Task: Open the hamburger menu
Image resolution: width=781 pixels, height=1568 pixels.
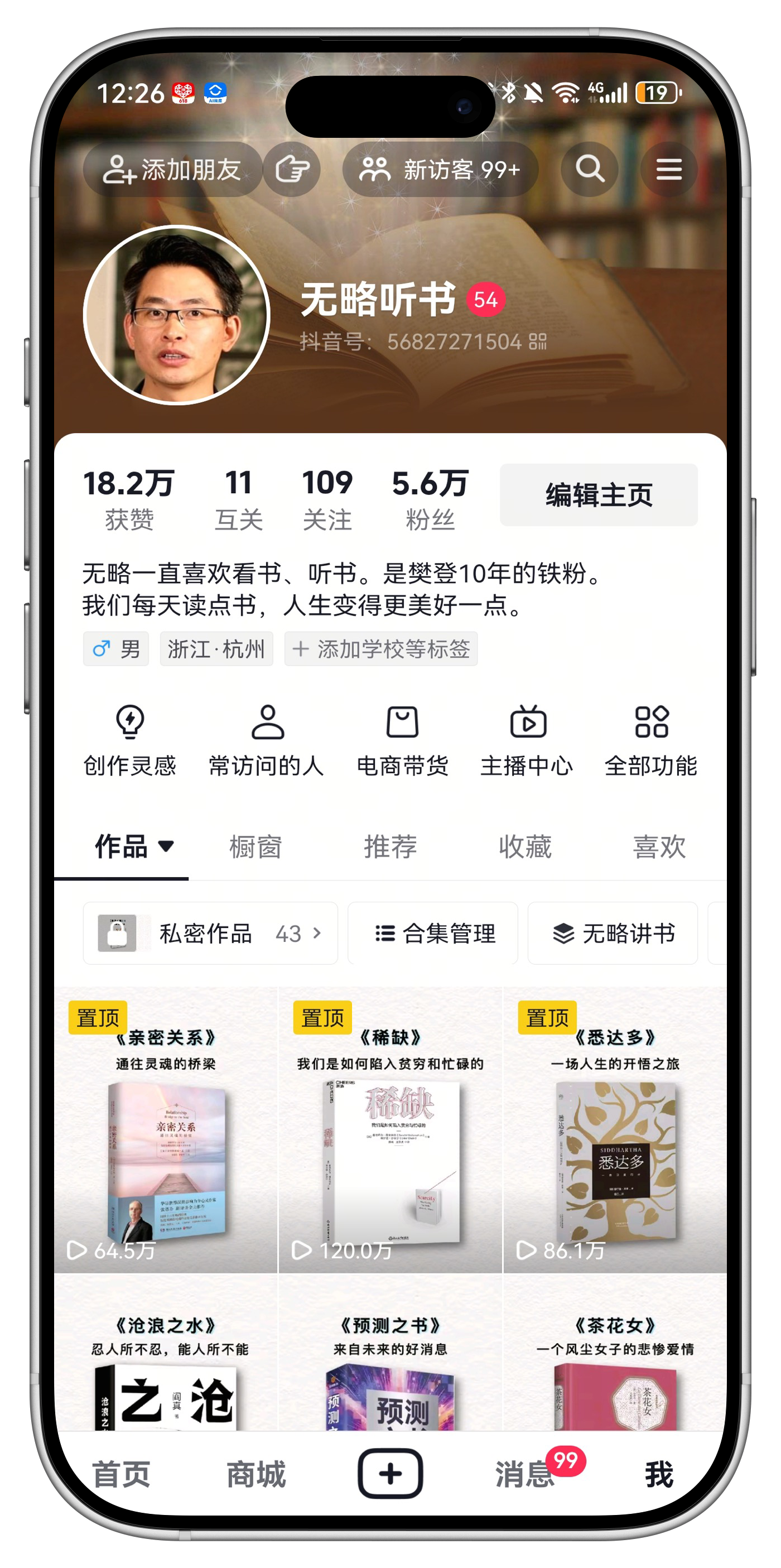Action: [668, 169]
